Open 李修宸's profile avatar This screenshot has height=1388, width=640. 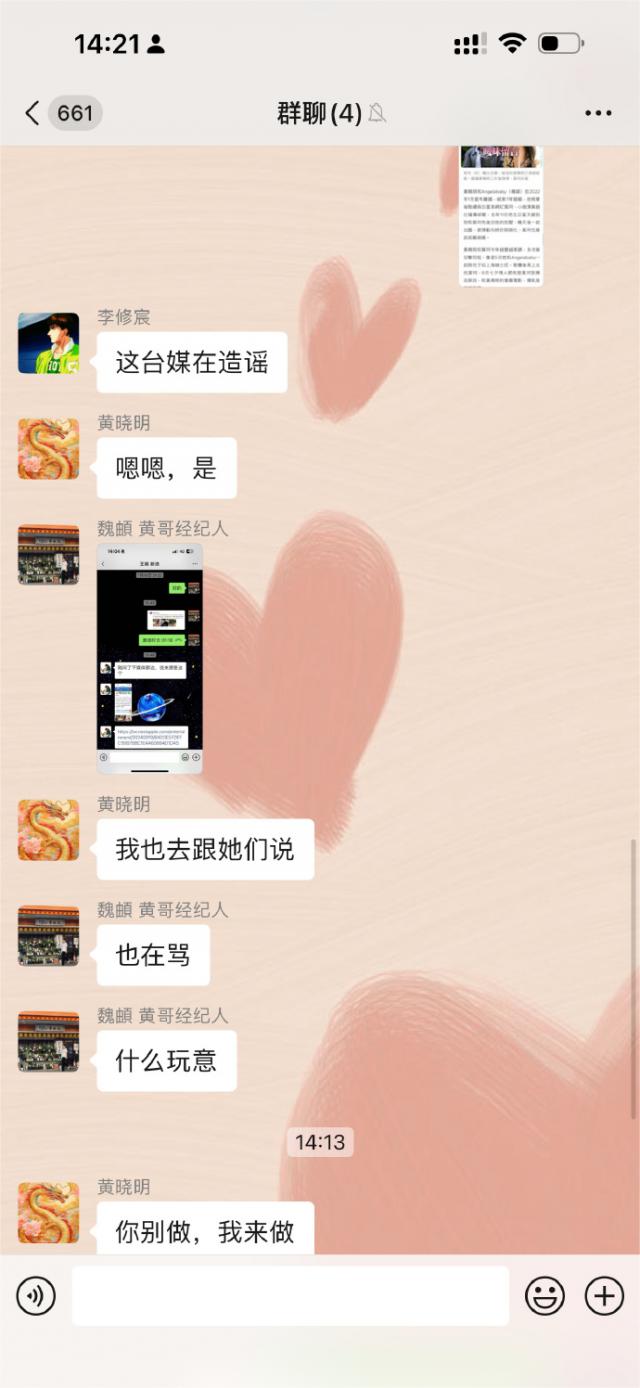(48, 343)
